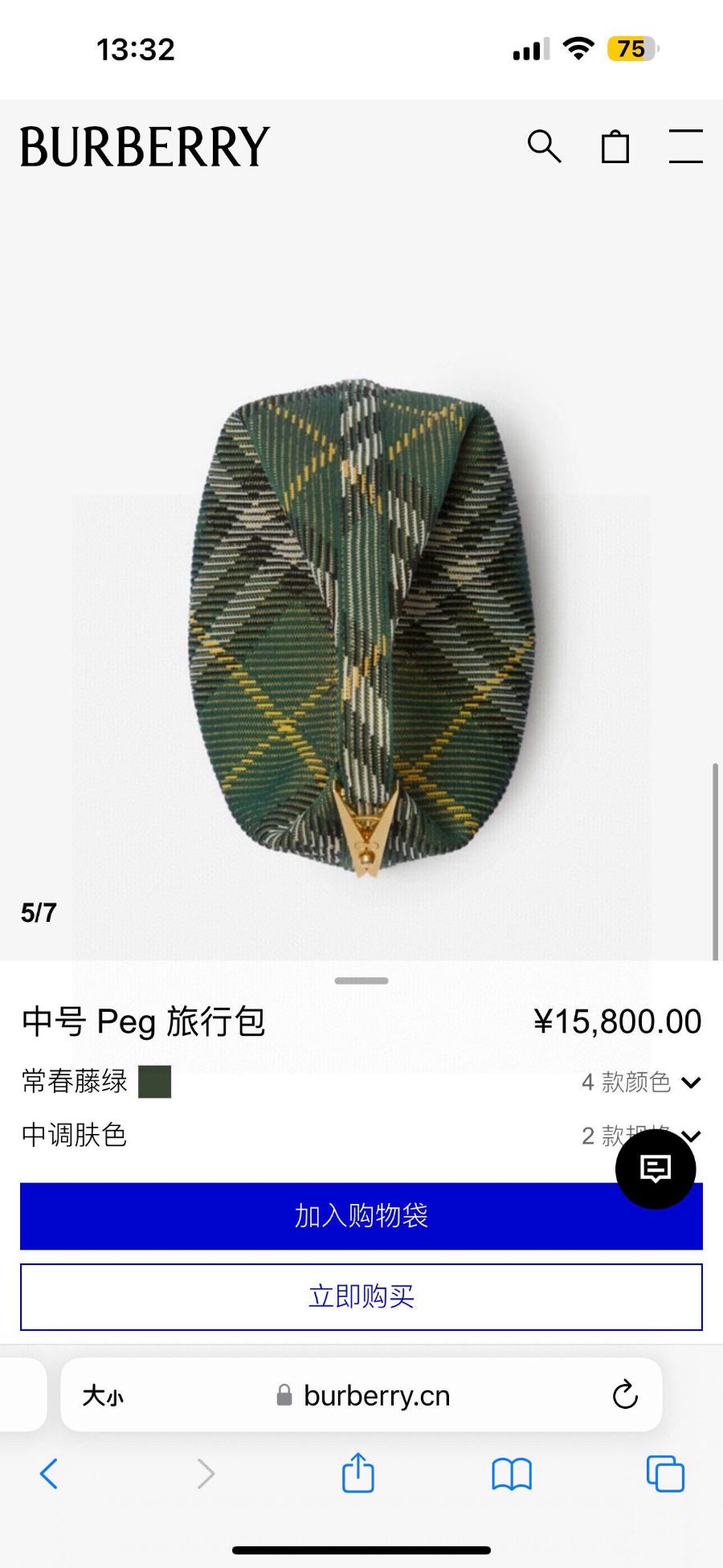Tap the Burberry logo to go home
The height and width of the screenshot is (1568, 723).
point(145,146)
